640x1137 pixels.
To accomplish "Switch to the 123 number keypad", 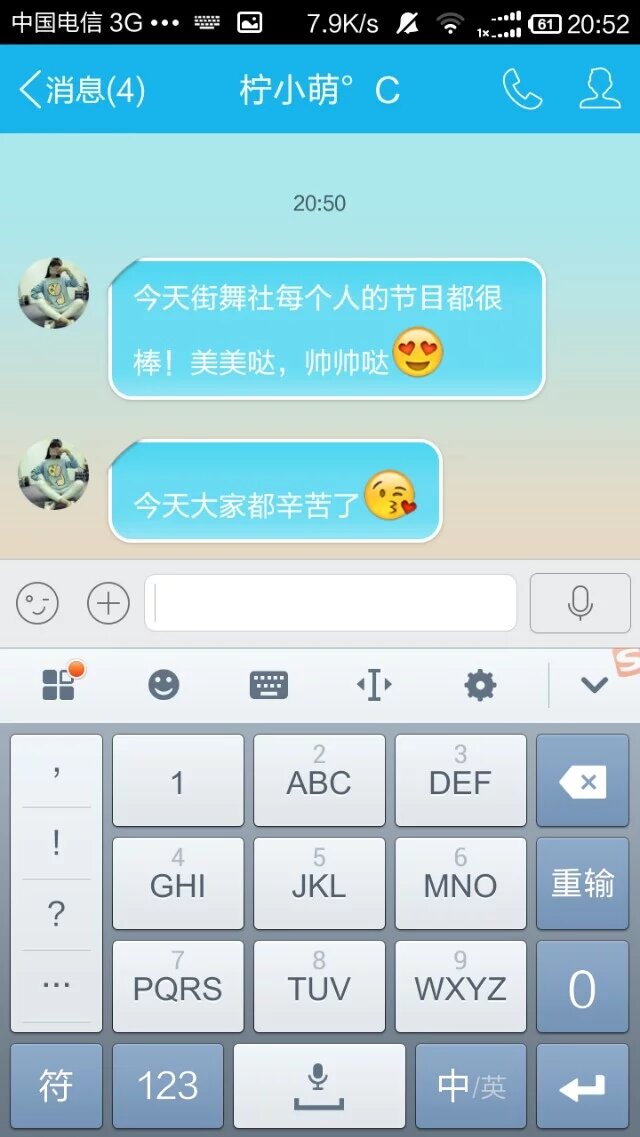I will [x=168, y=1085].
